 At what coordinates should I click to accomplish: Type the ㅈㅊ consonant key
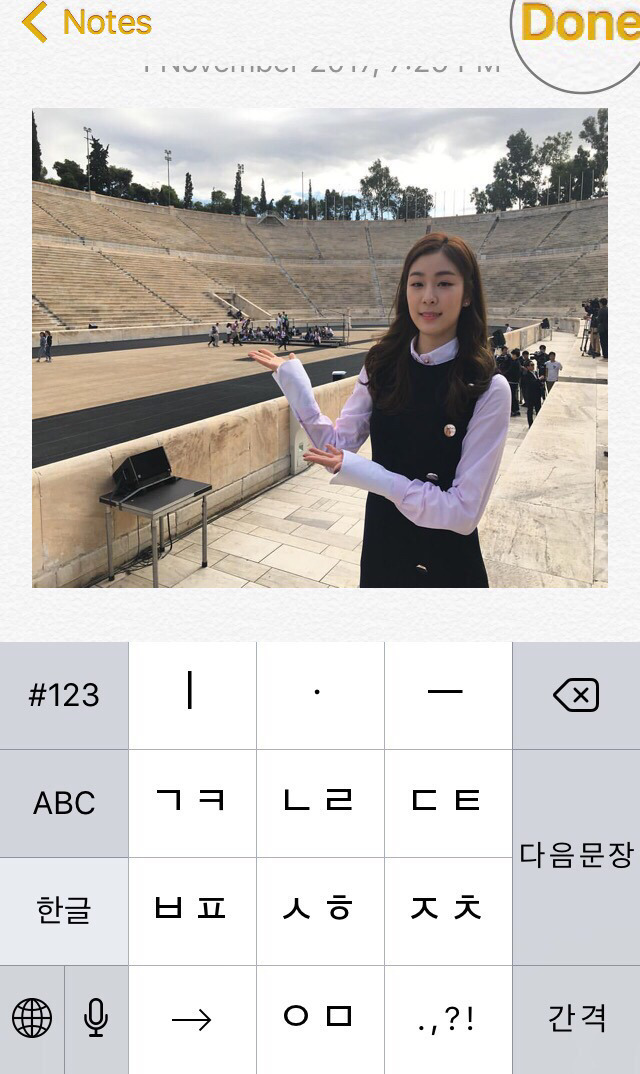coord(448,911)
